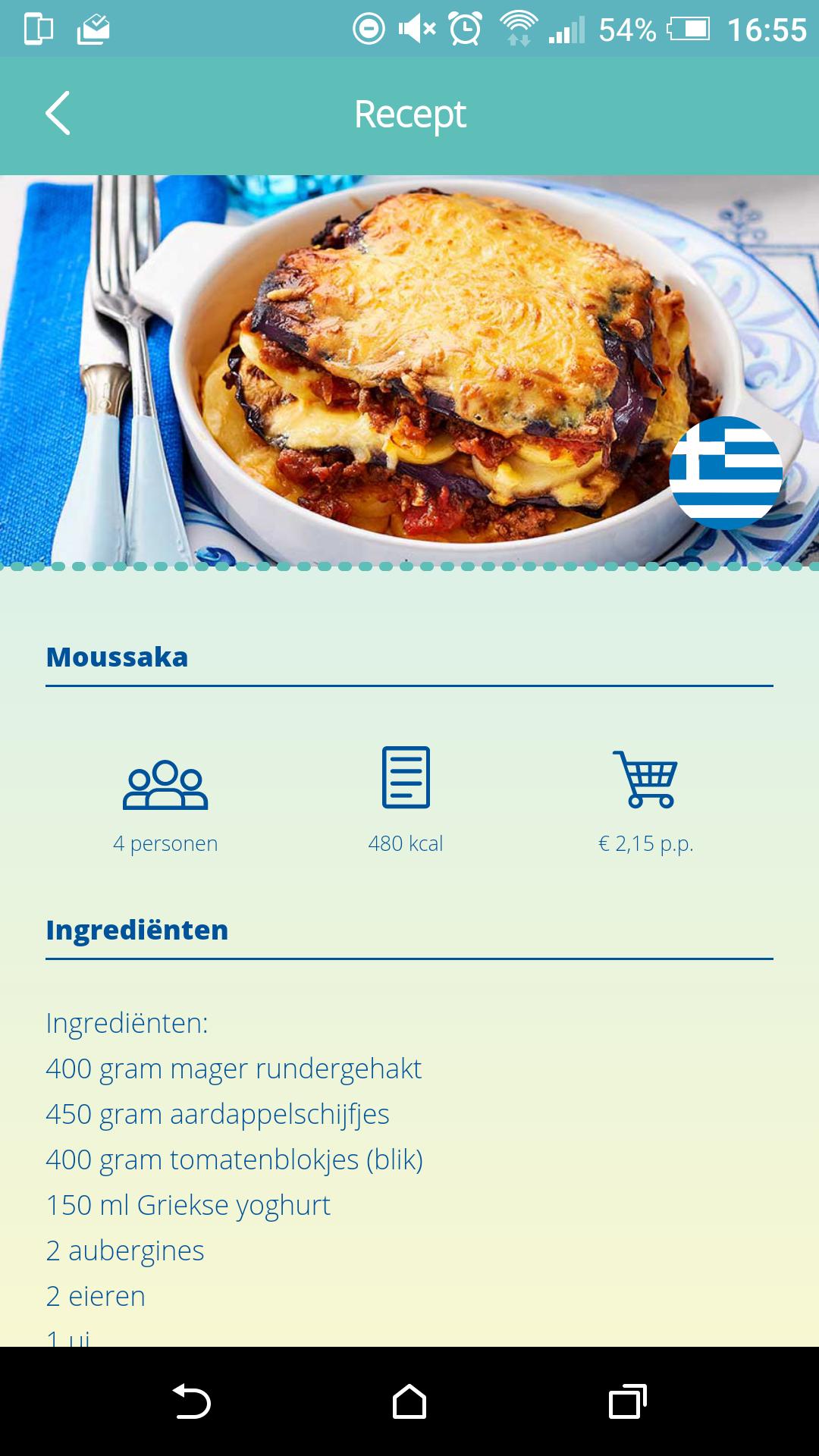This screenshot has width=819, height=1456.
Task: Tap the muted speaker icon in status bar
Action: pos(416,29)
